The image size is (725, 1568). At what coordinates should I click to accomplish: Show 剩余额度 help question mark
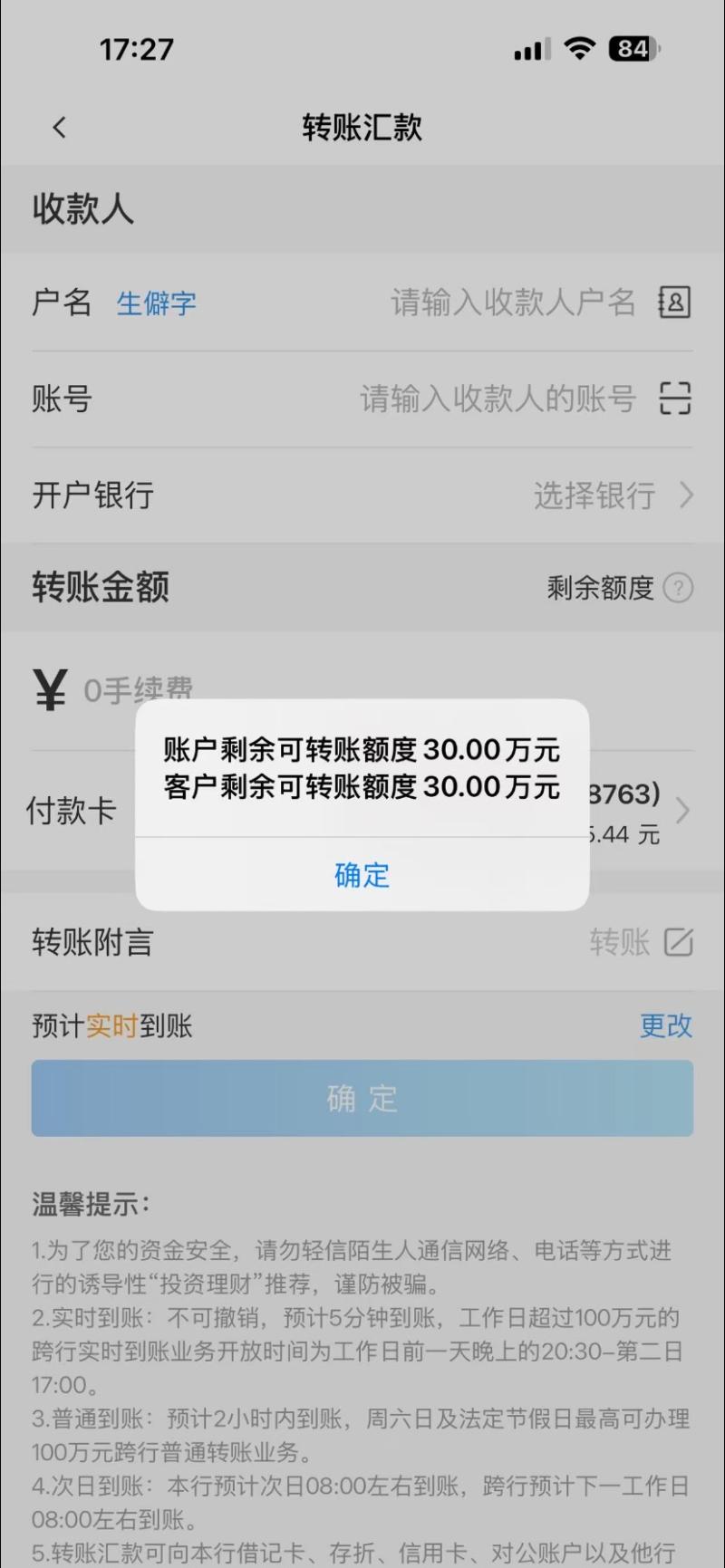[678, 588]
